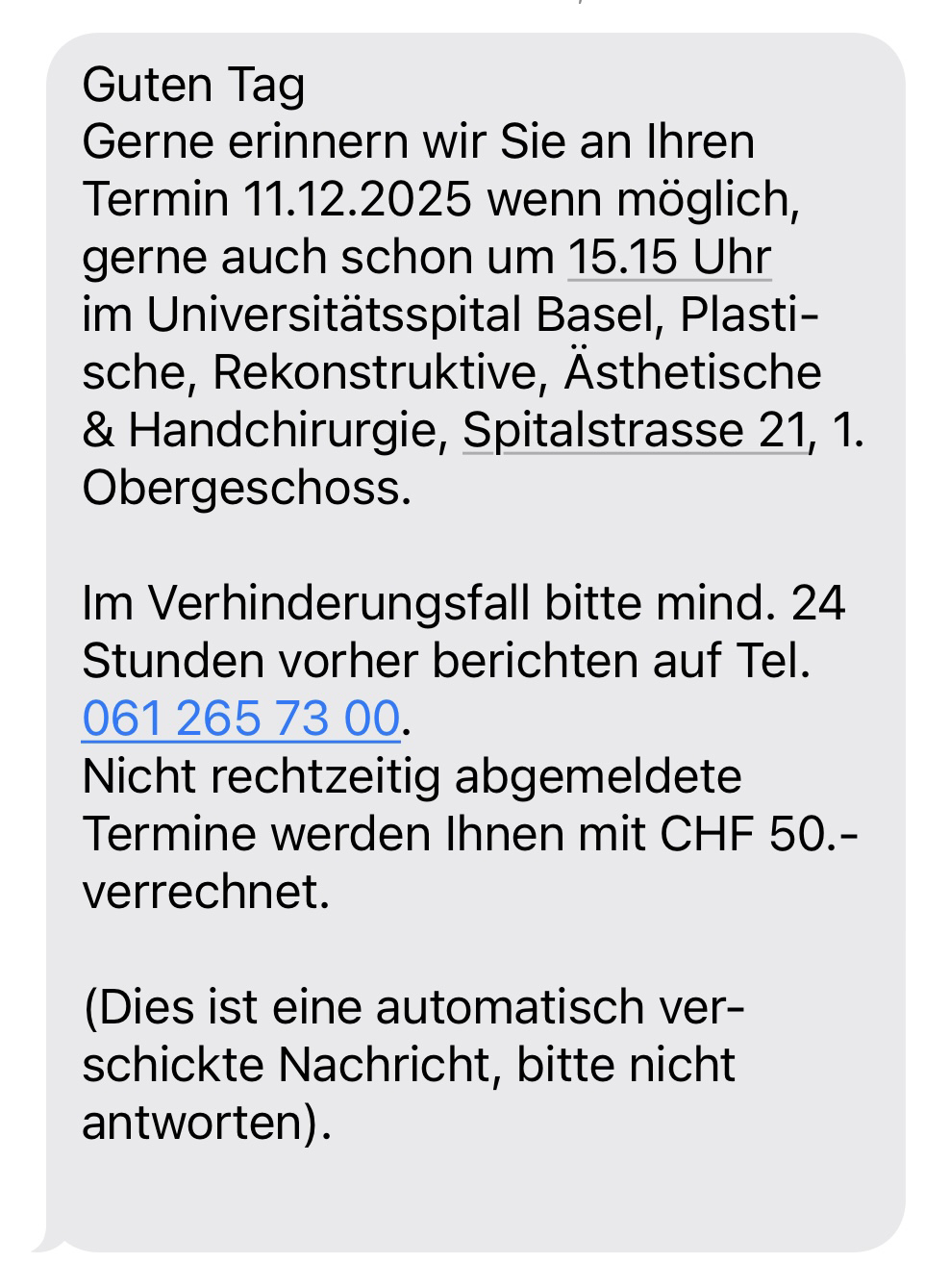Open the detected time 15.15 Uhr
The image size is (950, 1288).
pyautogui.click(x=669, y=257)
